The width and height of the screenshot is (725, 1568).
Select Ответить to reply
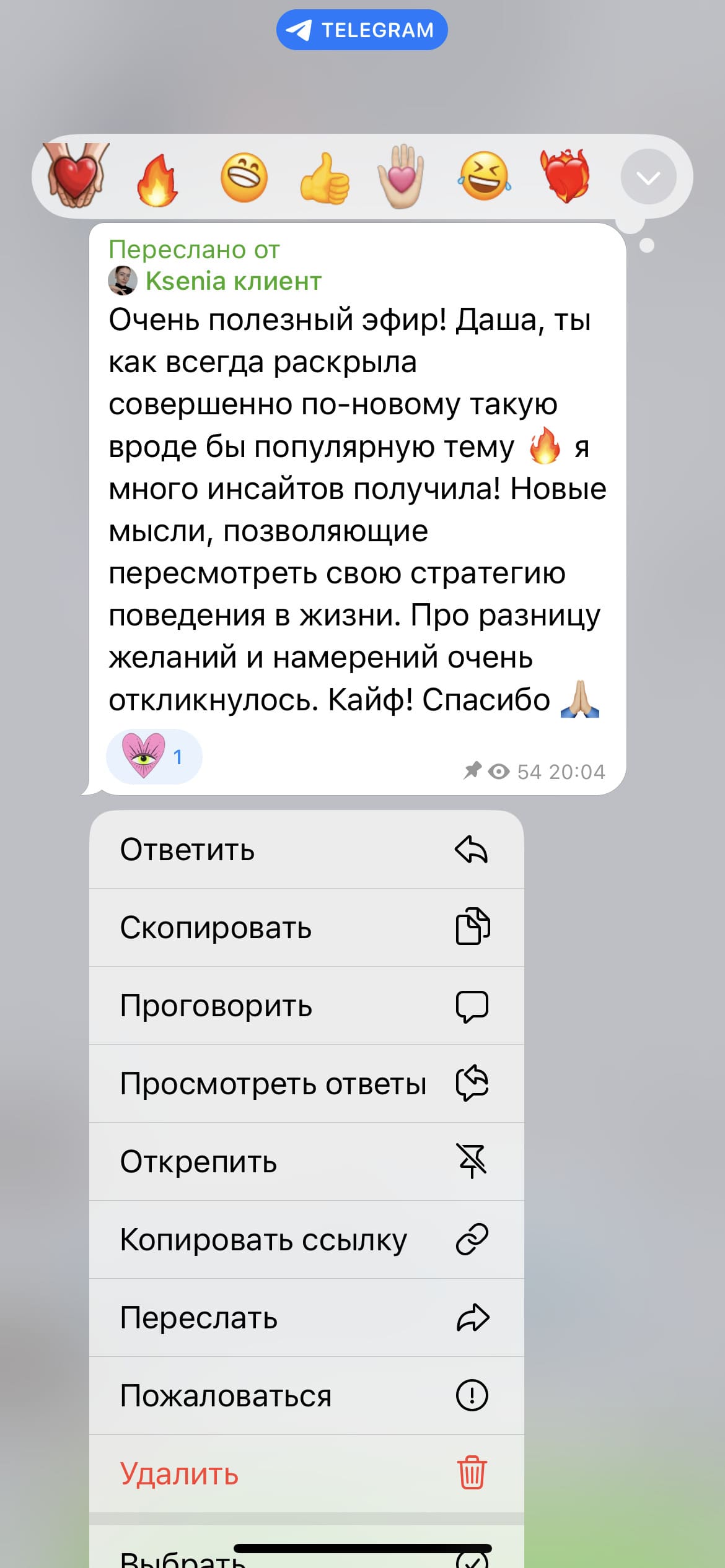coord(306,850)
